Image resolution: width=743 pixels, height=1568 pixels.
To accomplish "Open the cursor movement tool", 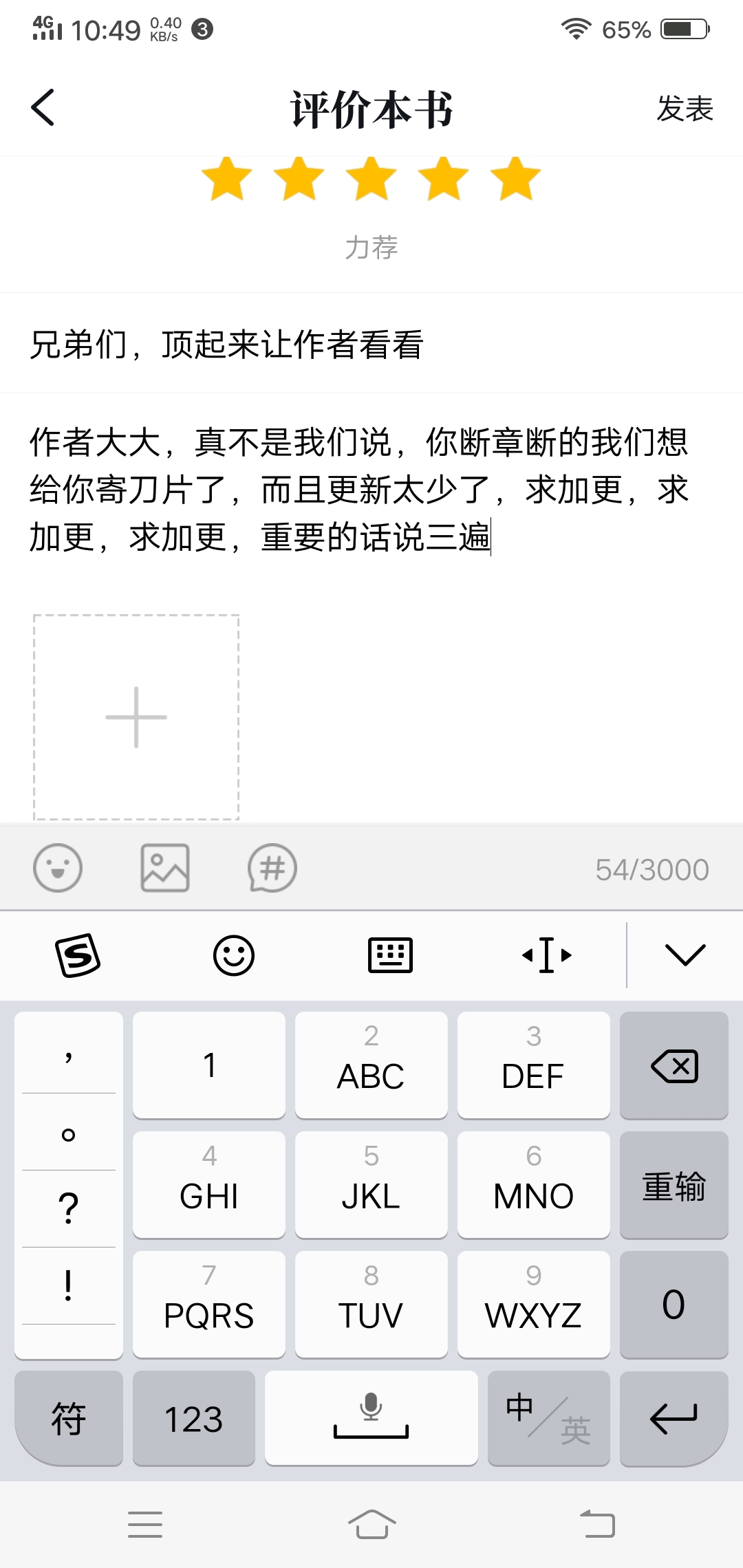I will [x=547, y=955].
